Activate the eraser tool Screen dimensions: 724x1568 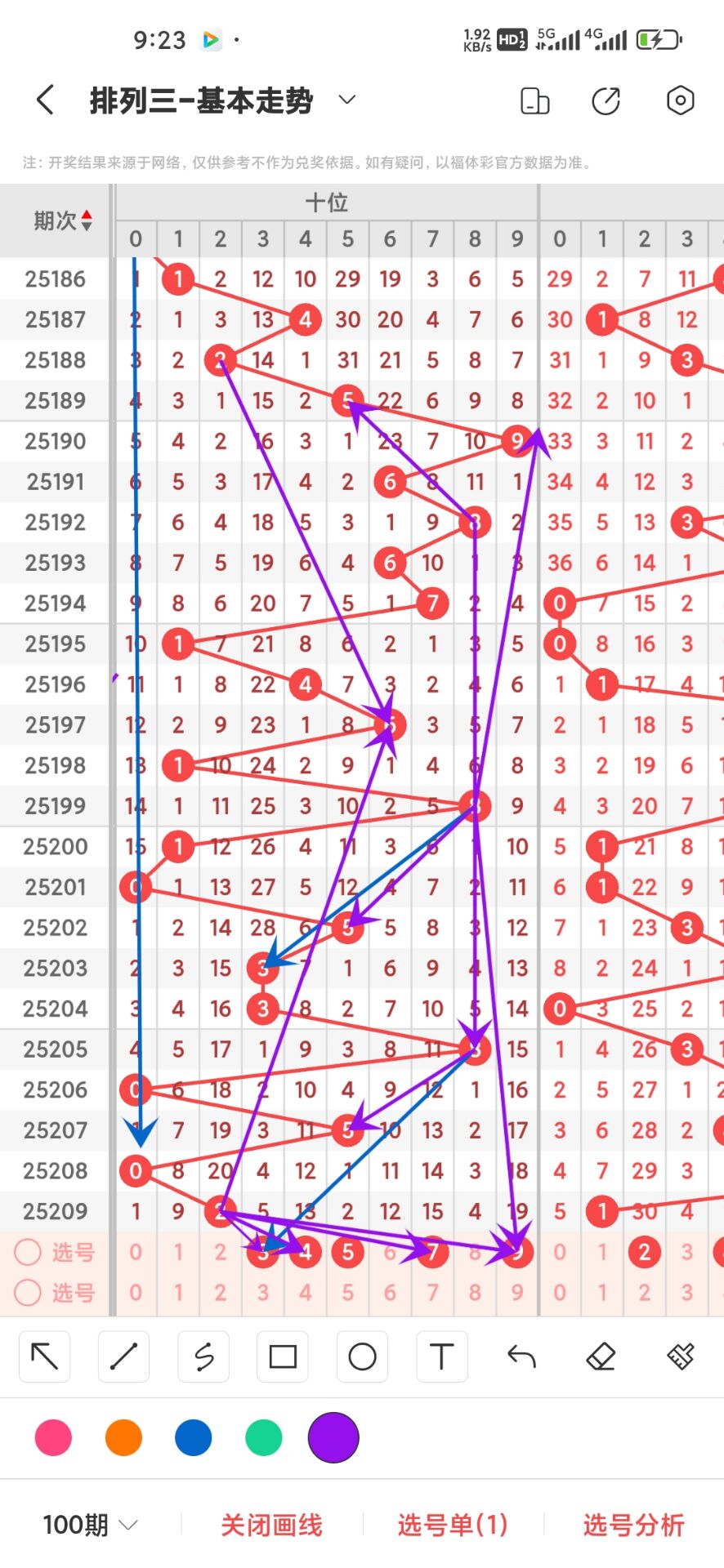click(601, 1356)
